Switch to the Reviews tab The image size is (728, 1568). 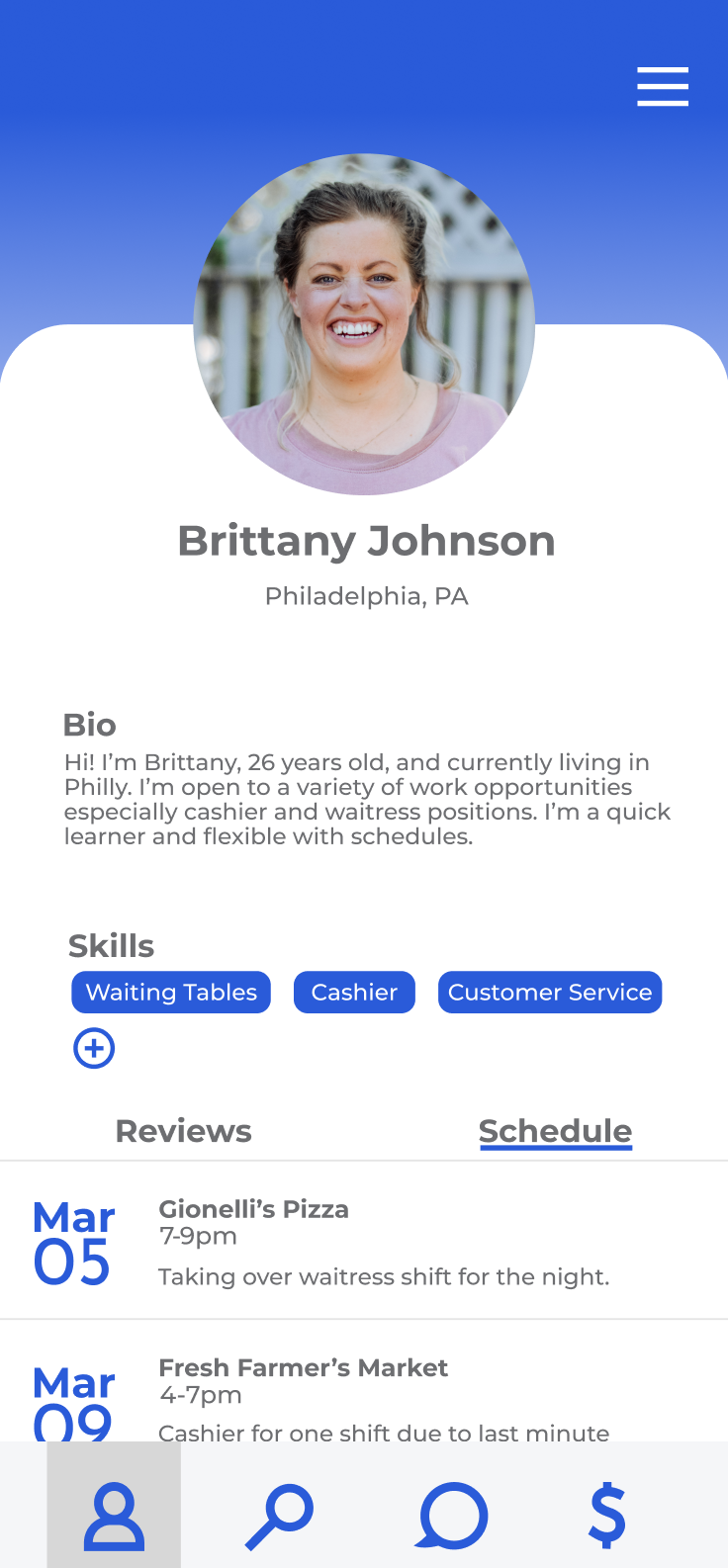click(183, 1131)
